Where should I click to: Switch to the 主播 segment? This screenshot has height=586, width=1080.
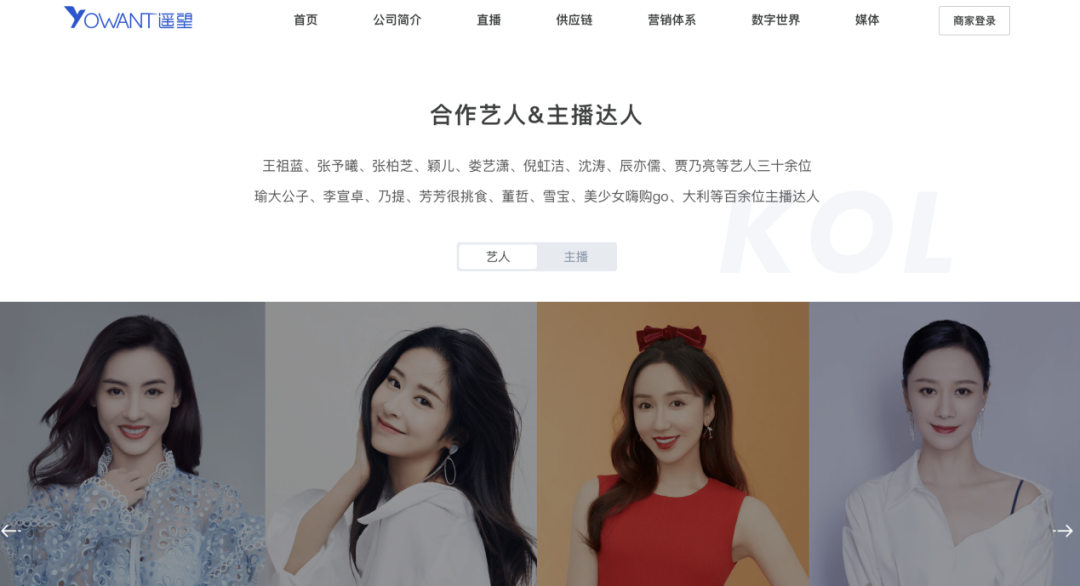tap(576, 257)
